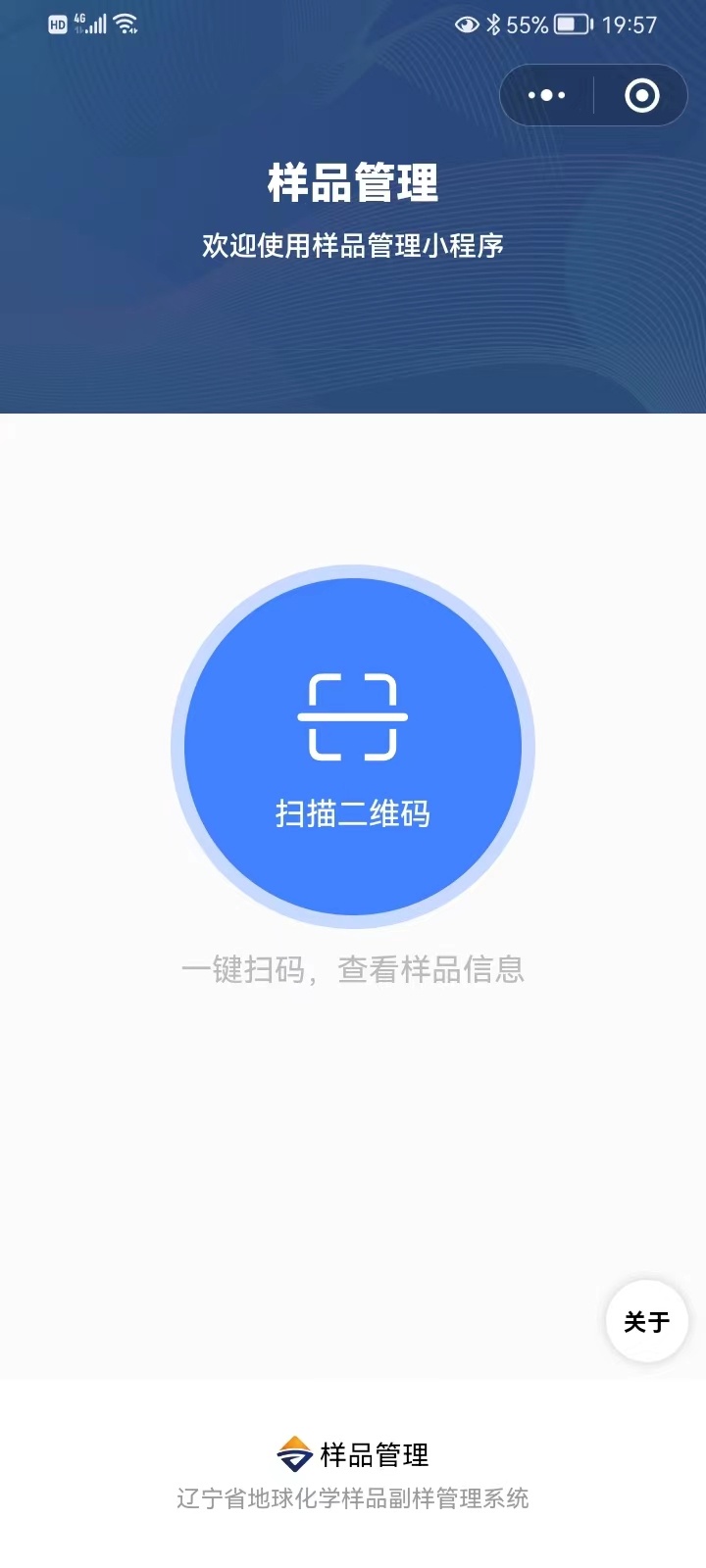Tap the 扫描二维码 scan button
706x1568 pixels.
coord(353,747)
